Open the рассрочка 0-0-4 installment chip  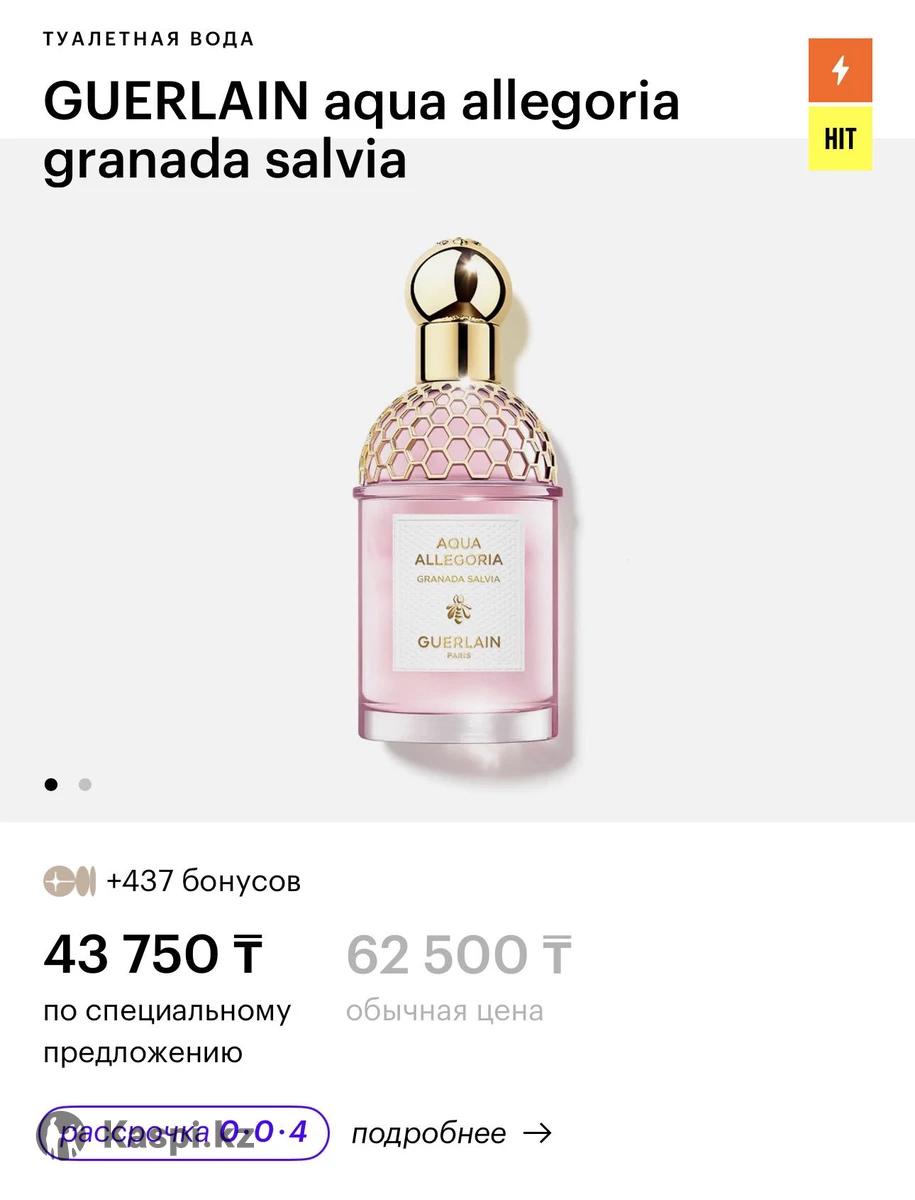184,1134
